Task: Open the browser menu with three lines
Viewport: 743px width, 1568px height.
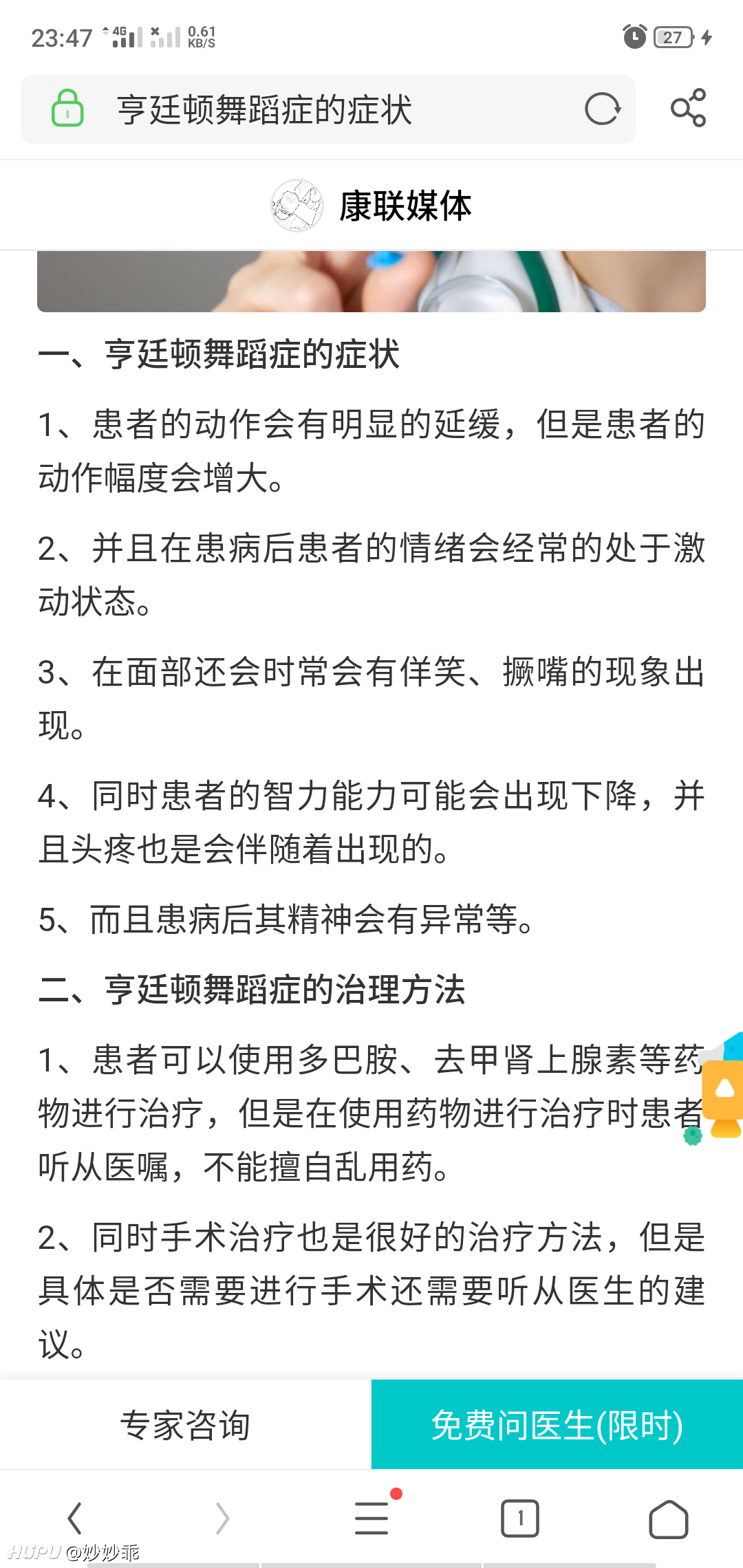Action: coord(371,1518)
